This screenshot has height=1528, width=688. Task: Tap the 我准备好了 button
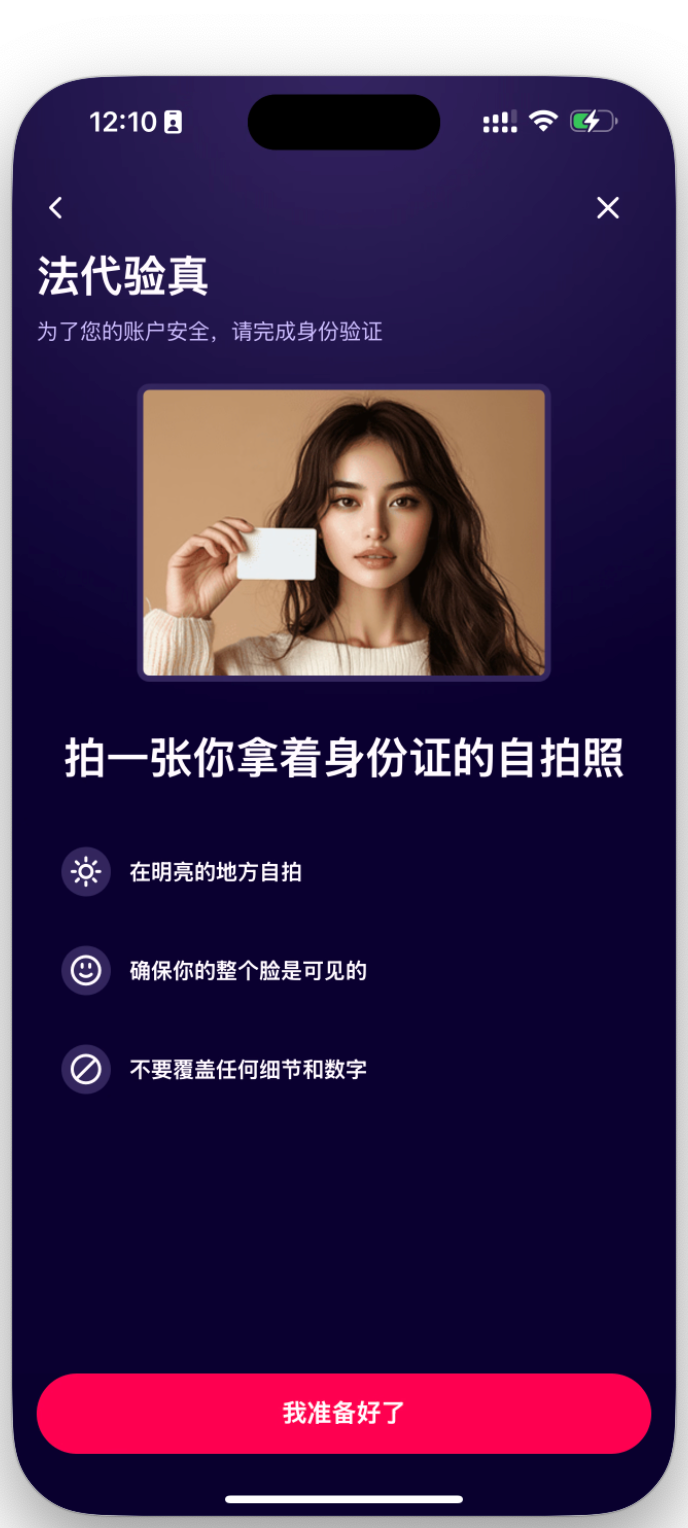coord(343,1413)
